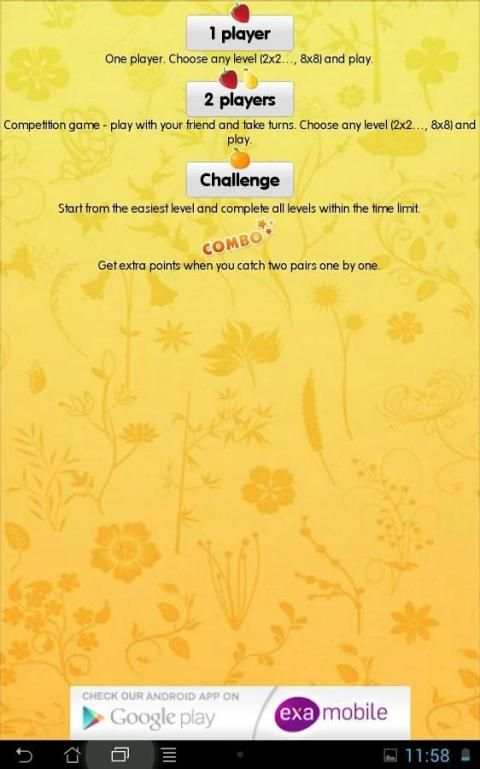Open the Challenge mode
The image size is (480, 769).
(240, 180)
